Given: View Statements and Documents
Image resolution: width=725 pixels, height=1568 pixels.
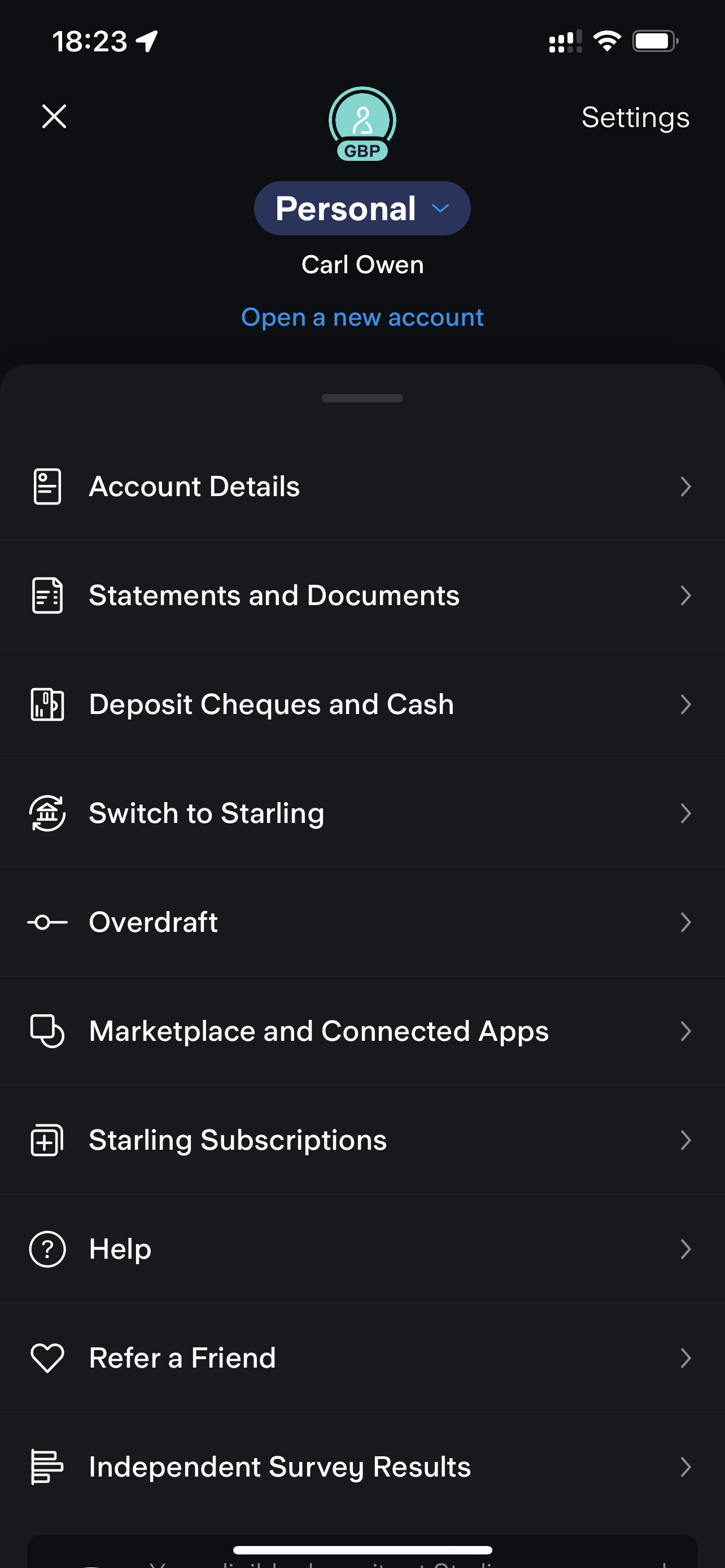Looking at the screenshot, I should pyautogui.click(x=362, y=595).
